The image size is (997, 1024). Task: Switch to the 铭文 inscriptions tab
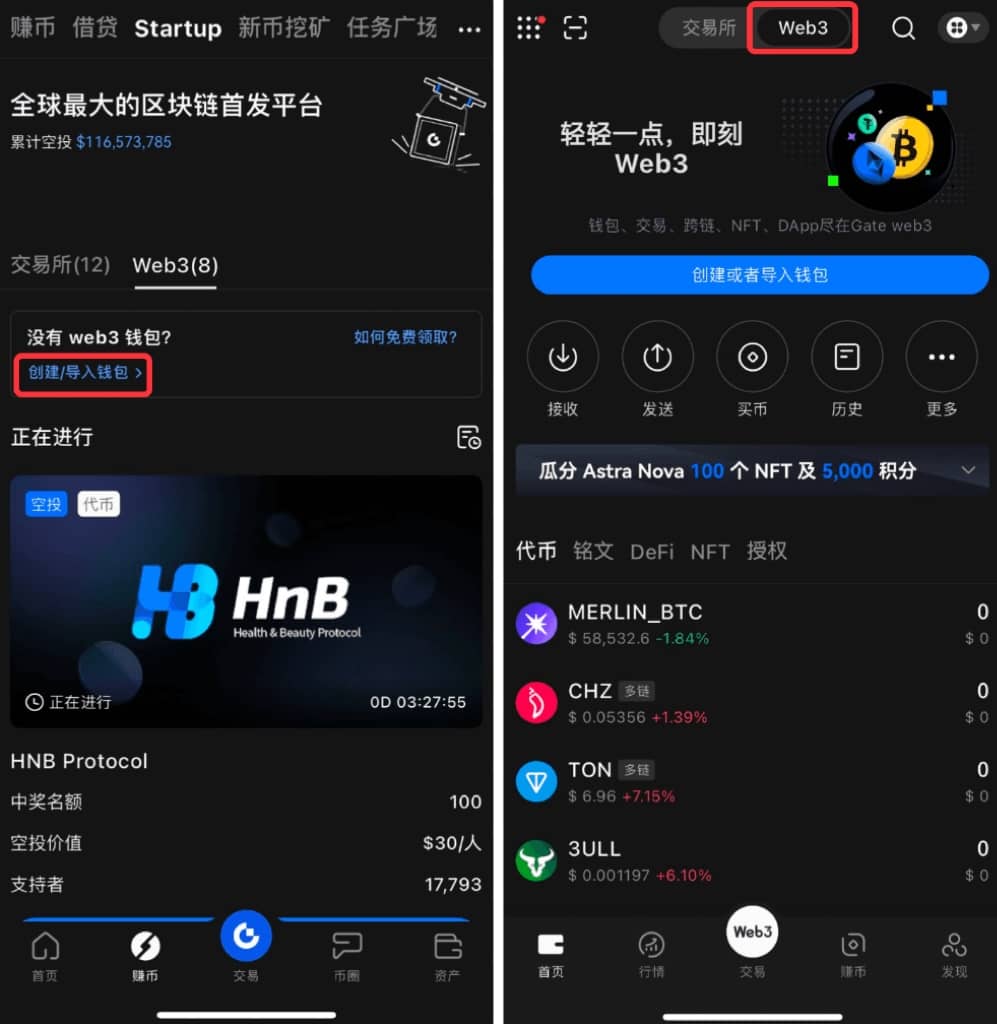point(593,551)
